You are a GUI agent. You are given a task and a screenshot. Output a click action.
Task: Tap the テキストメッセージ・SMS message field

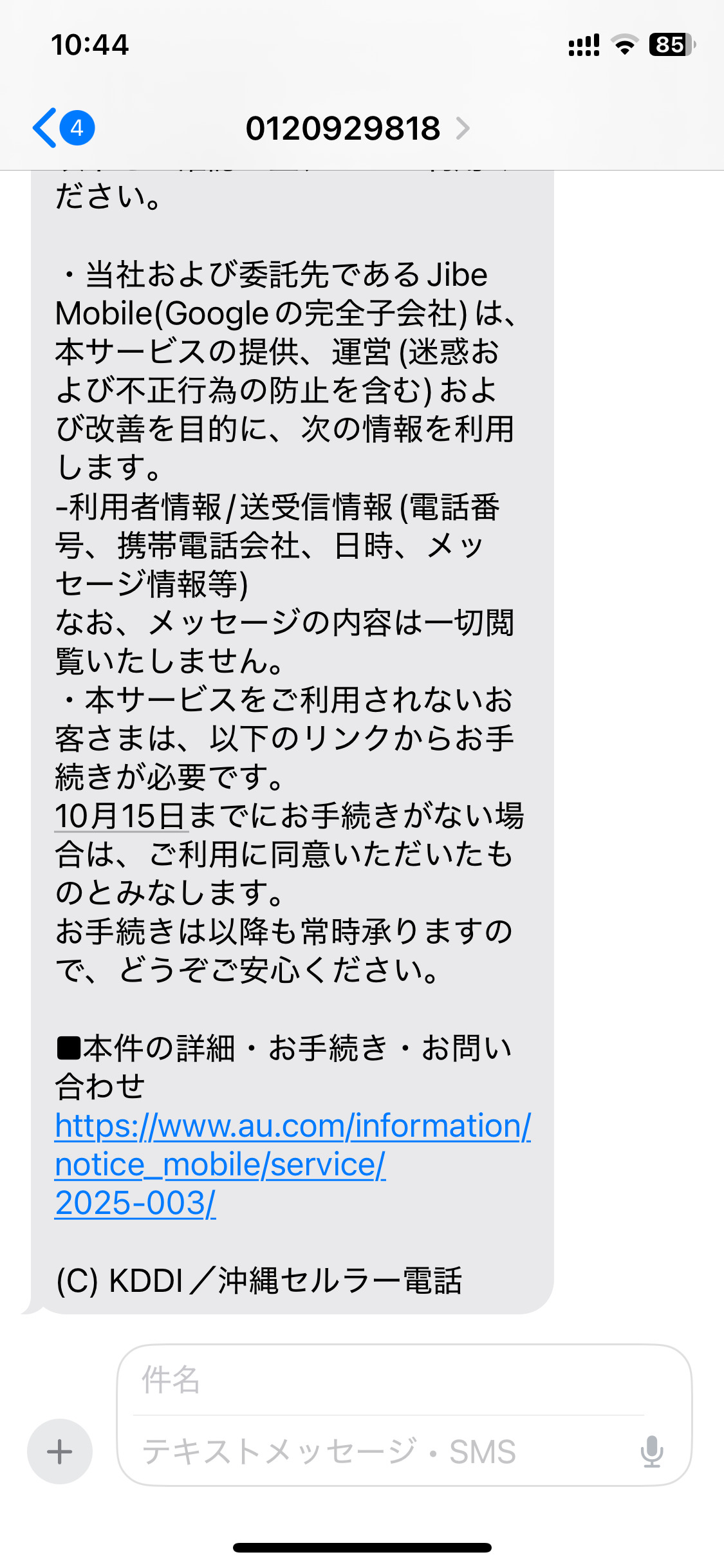tap(380, 1451)
